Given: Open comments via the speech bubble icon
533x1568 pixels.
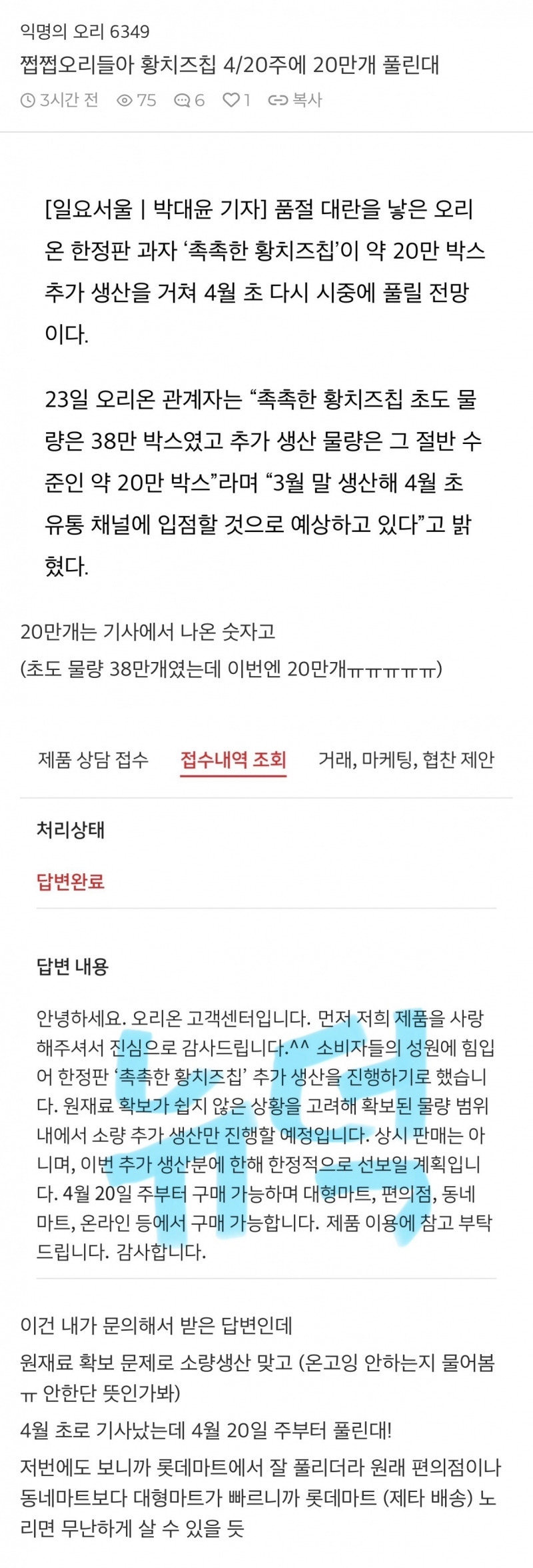Looking at the screenshot, I should click(x=181, y=100).
